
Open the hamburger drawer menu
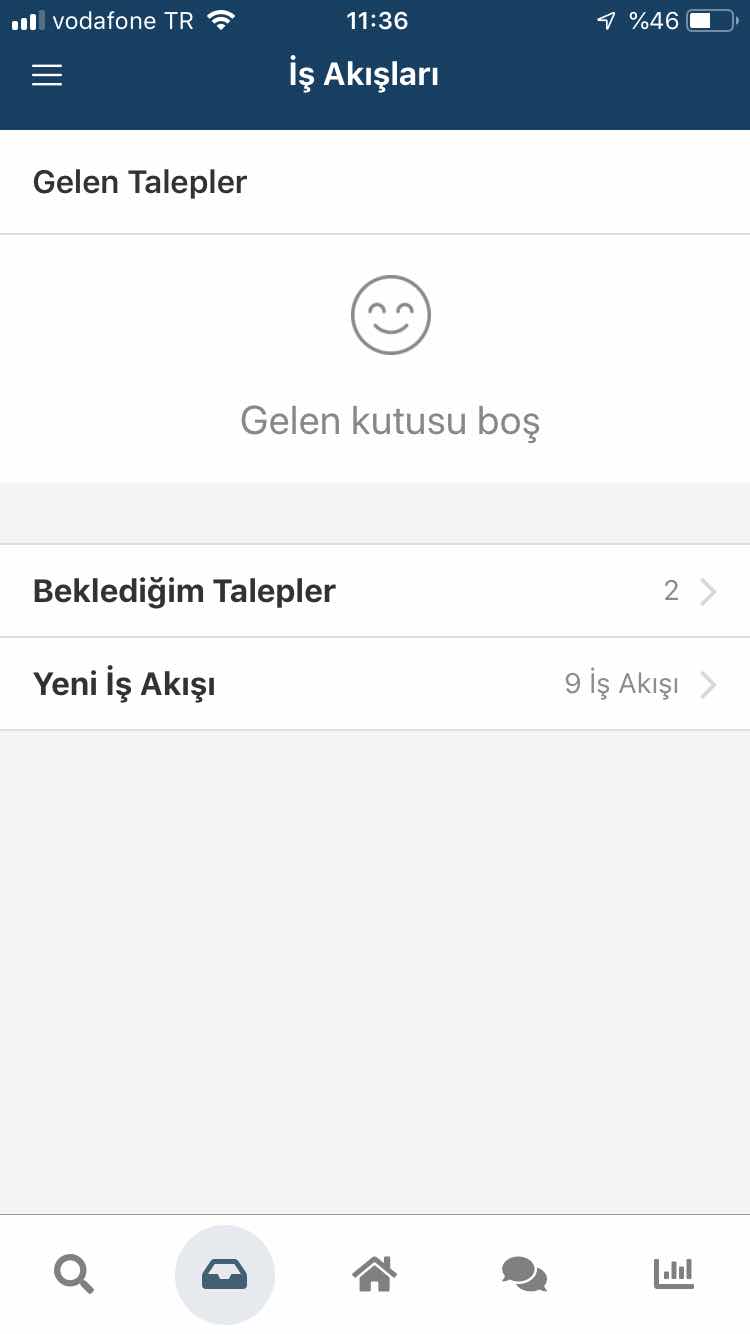(47, 76)
